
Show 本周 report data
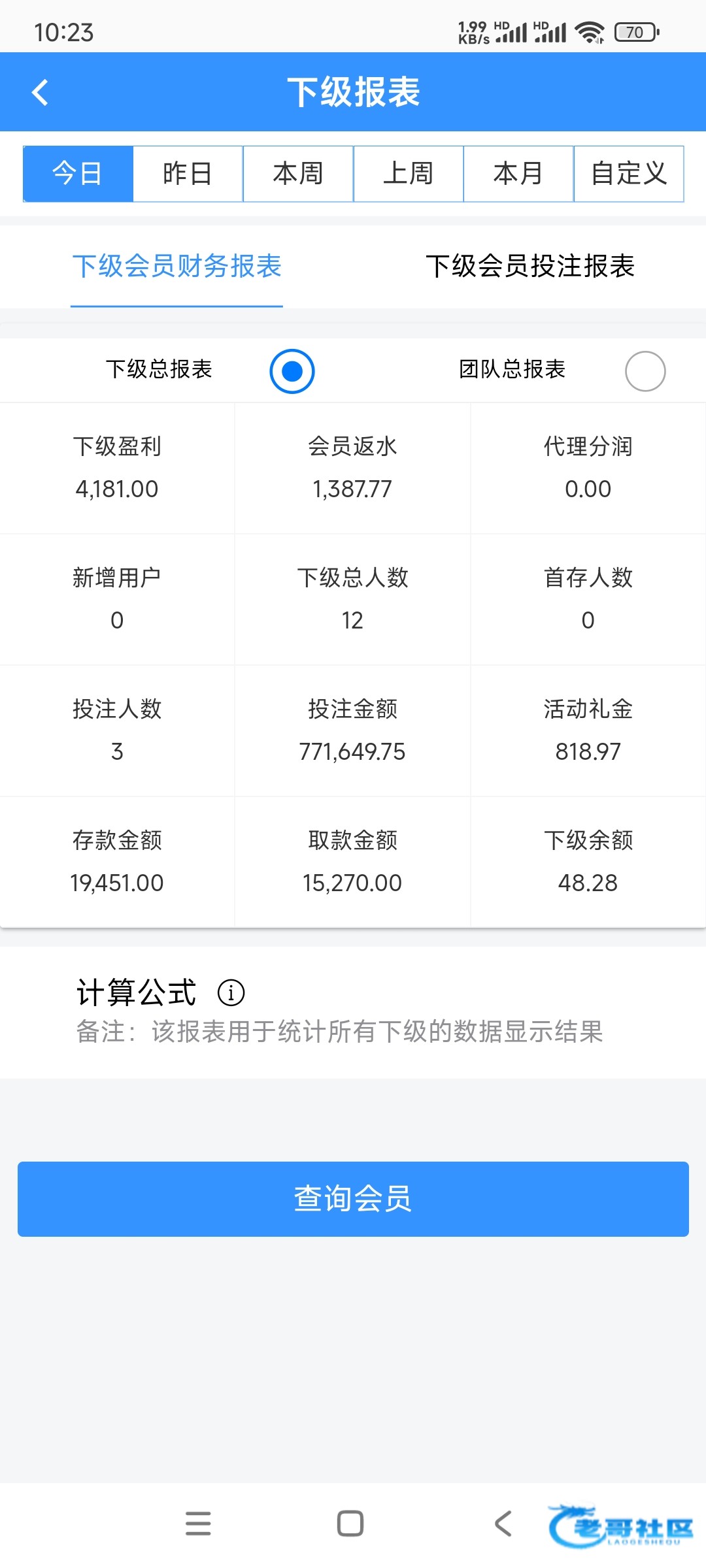click(x=298, y=174)
